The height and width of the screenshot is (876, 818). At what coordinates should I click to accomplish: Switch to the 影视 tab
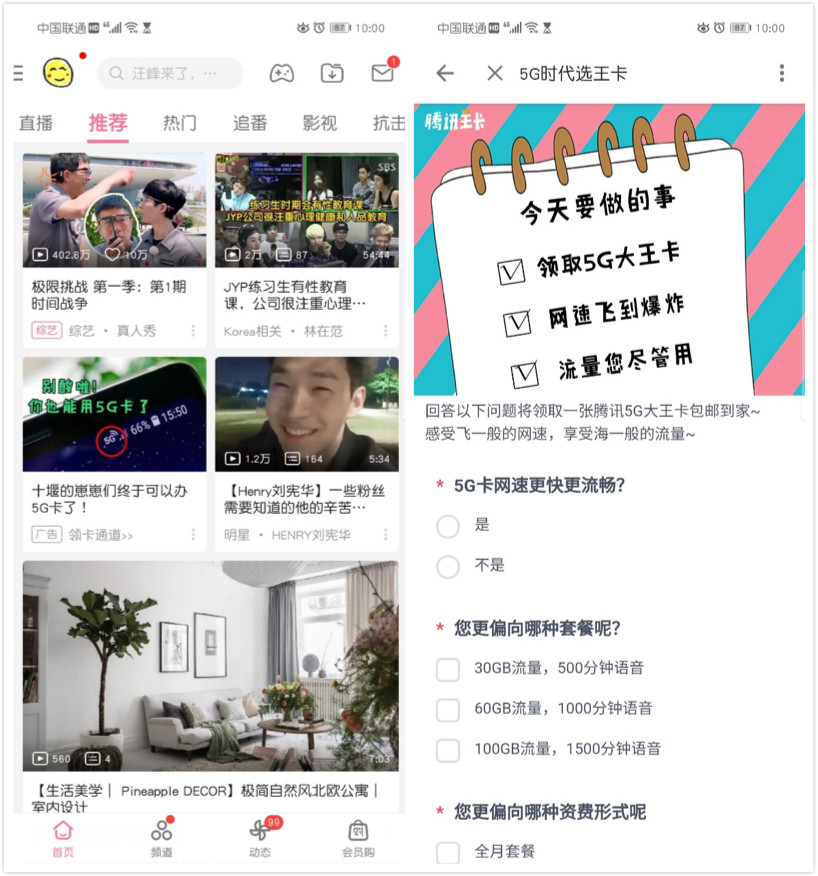[320, 123]
